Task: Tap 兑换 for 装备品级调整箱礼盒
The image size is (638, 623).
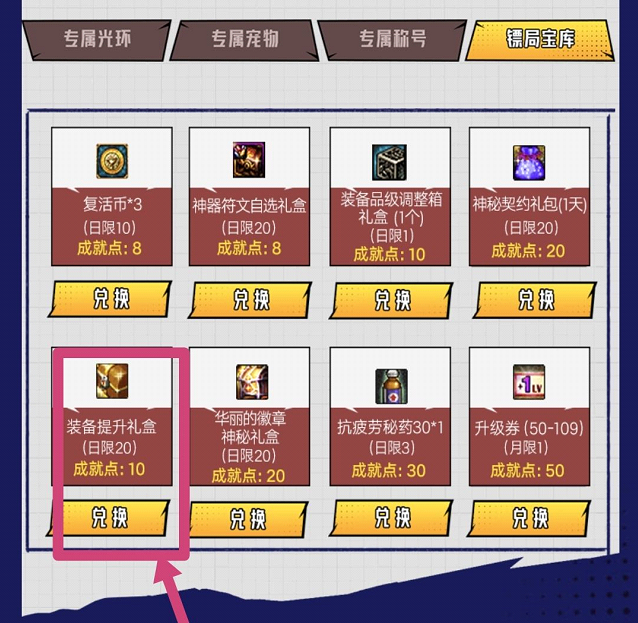Action: [391, 298]
